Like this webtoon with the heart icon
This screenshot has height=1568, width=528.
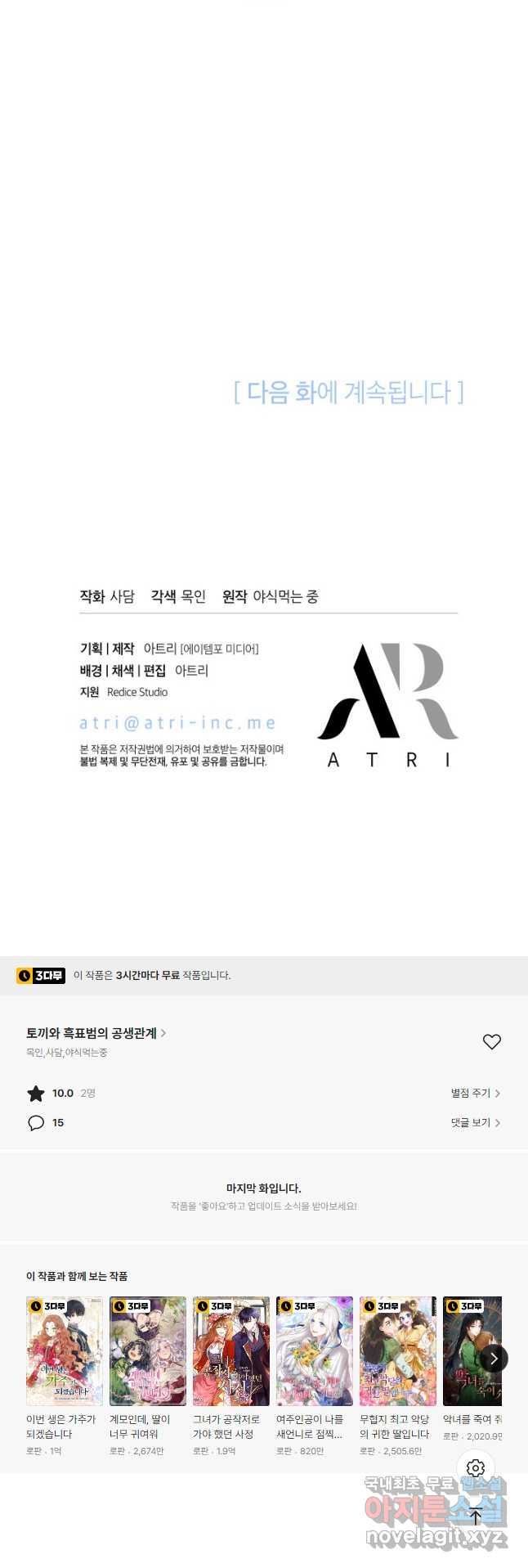click(x=491, y=1041)
